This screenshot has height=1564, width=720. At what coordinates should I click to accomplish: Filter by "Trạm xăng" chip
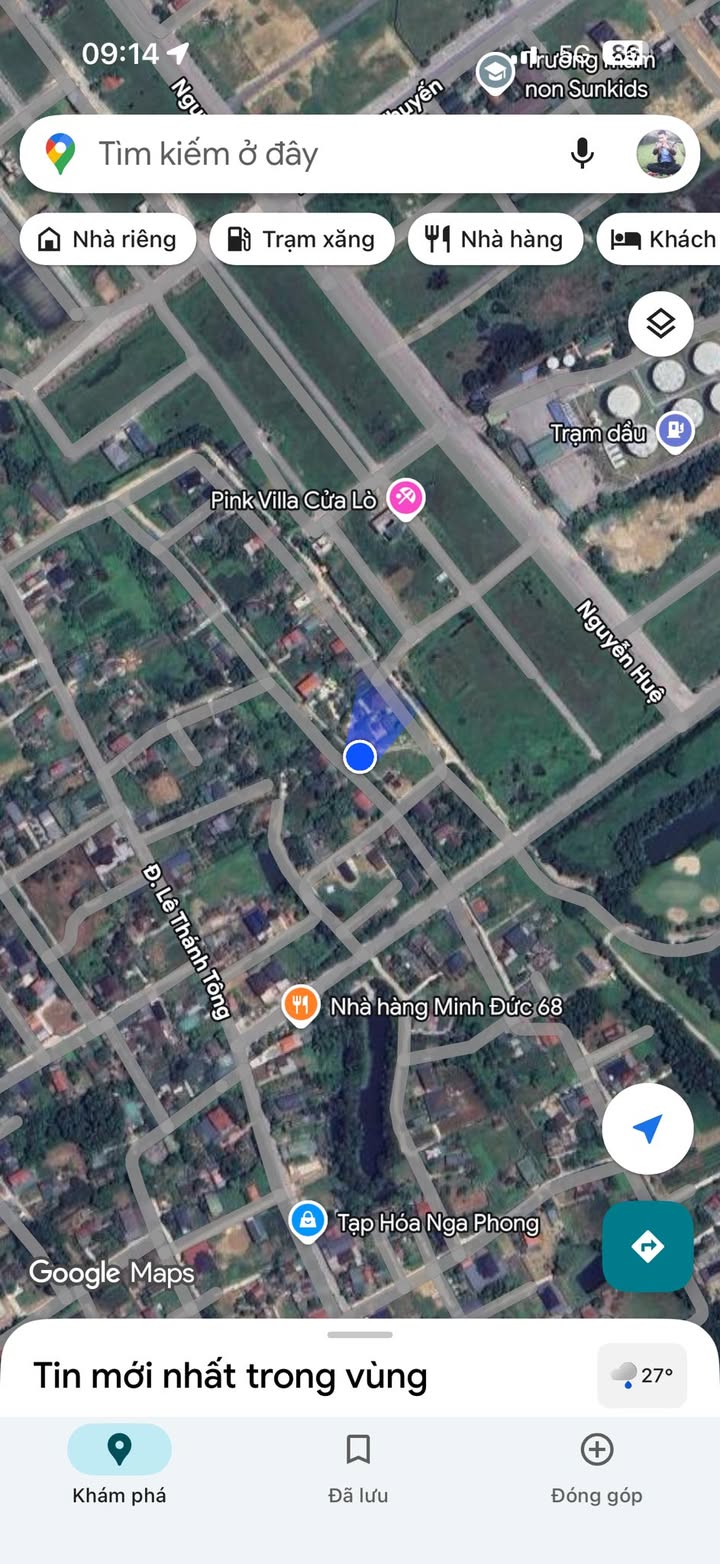coord(302,239)
